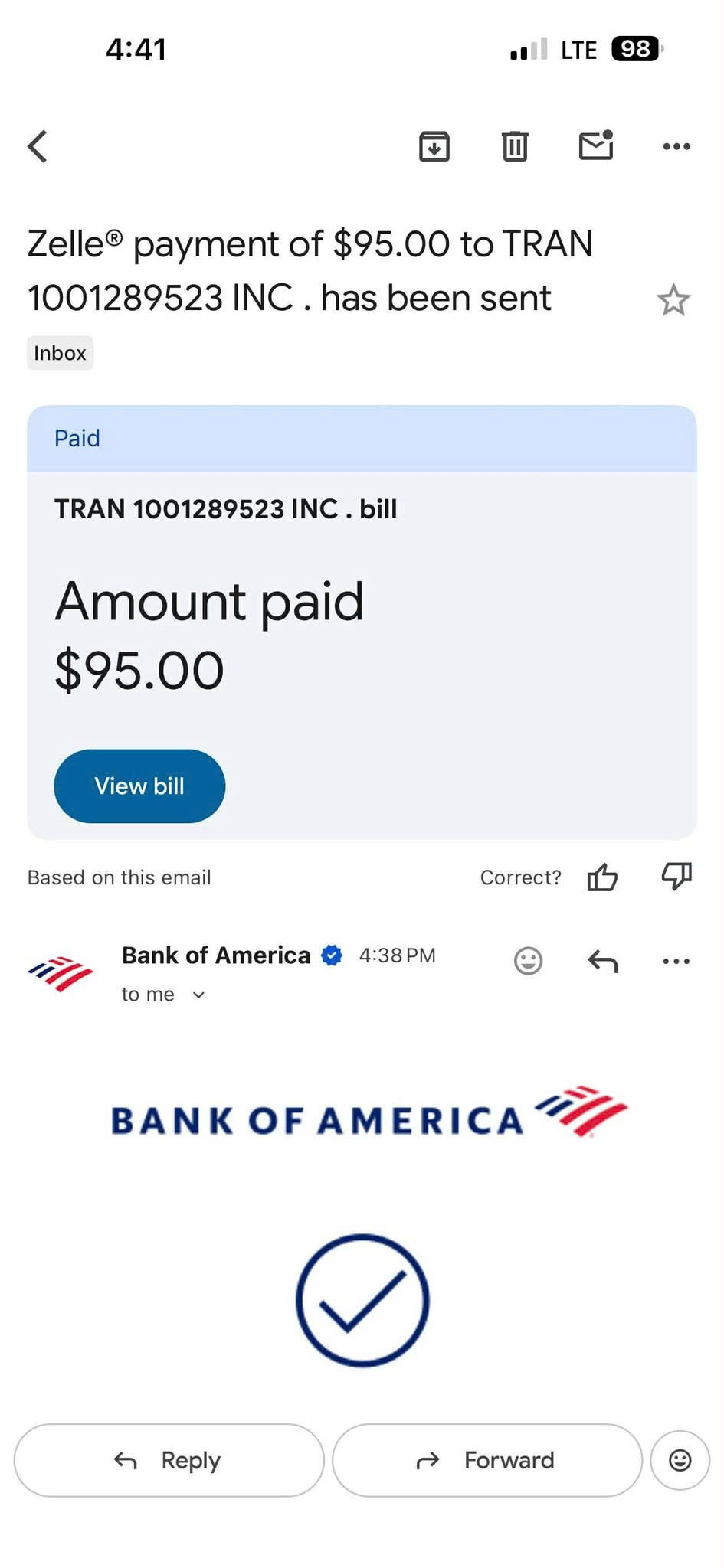Tap View bill button
Viewport: 724px width, 1568px height.
pyautogui.click(x=139, y=786)
